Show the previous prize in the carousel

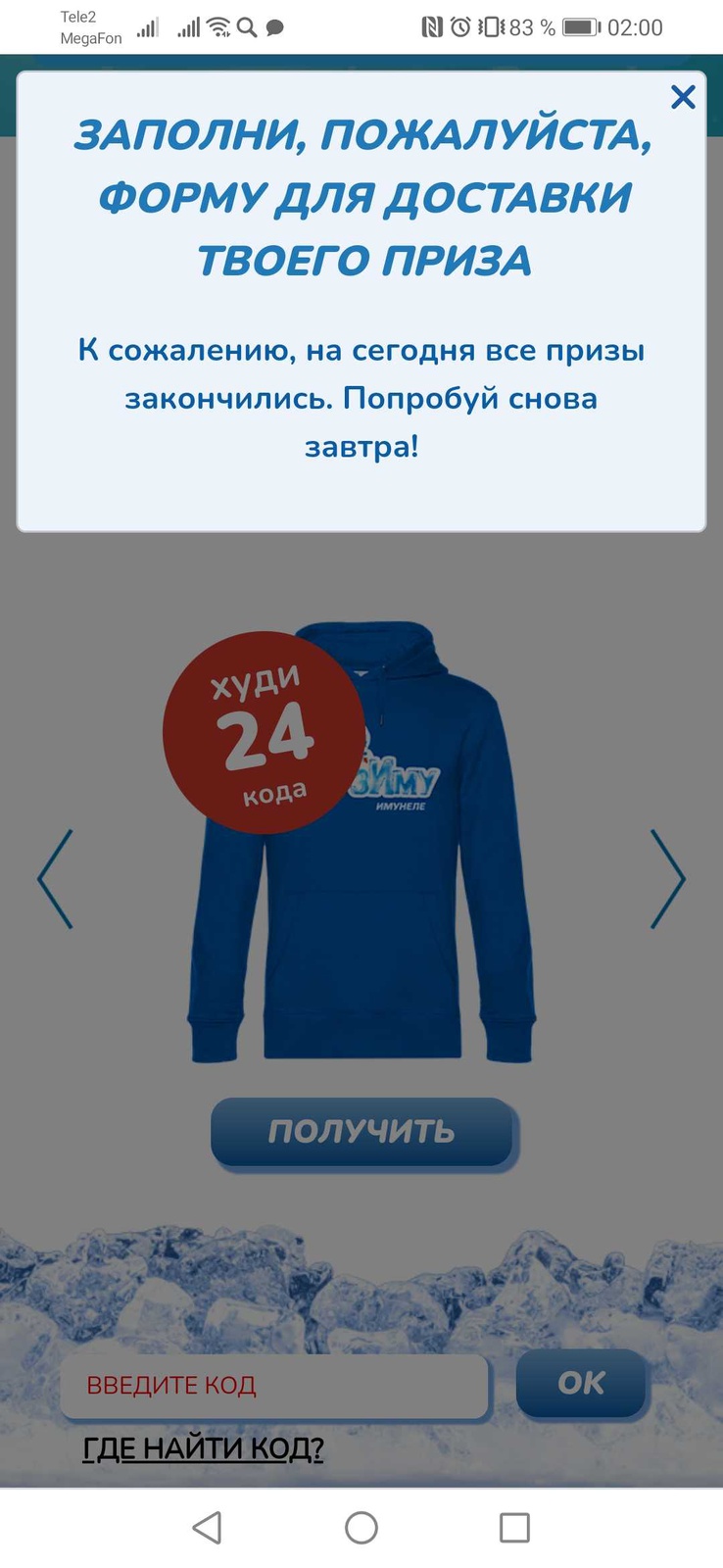(56, 879)
